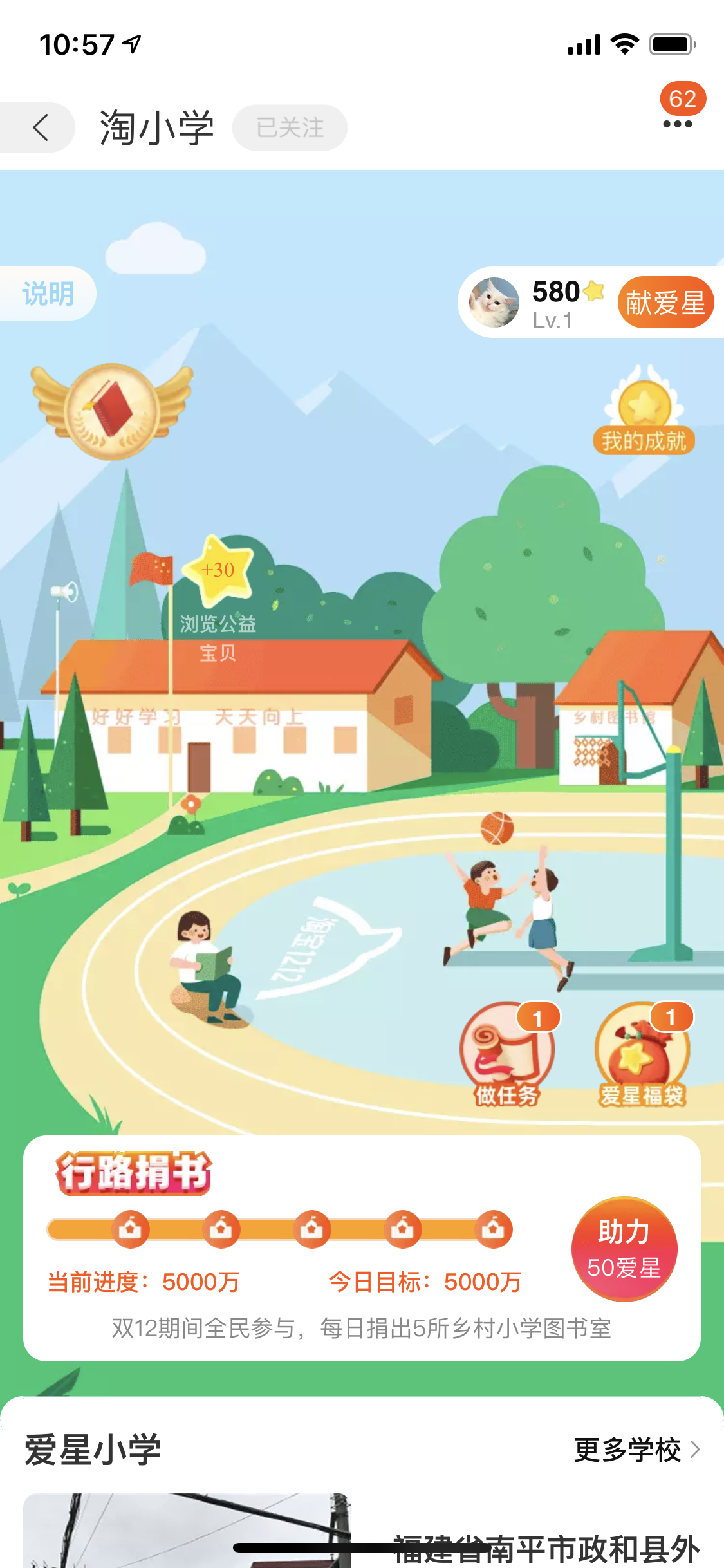Go back using the arrow
This screenshot has height=1568, width=724.
[40, 127]
